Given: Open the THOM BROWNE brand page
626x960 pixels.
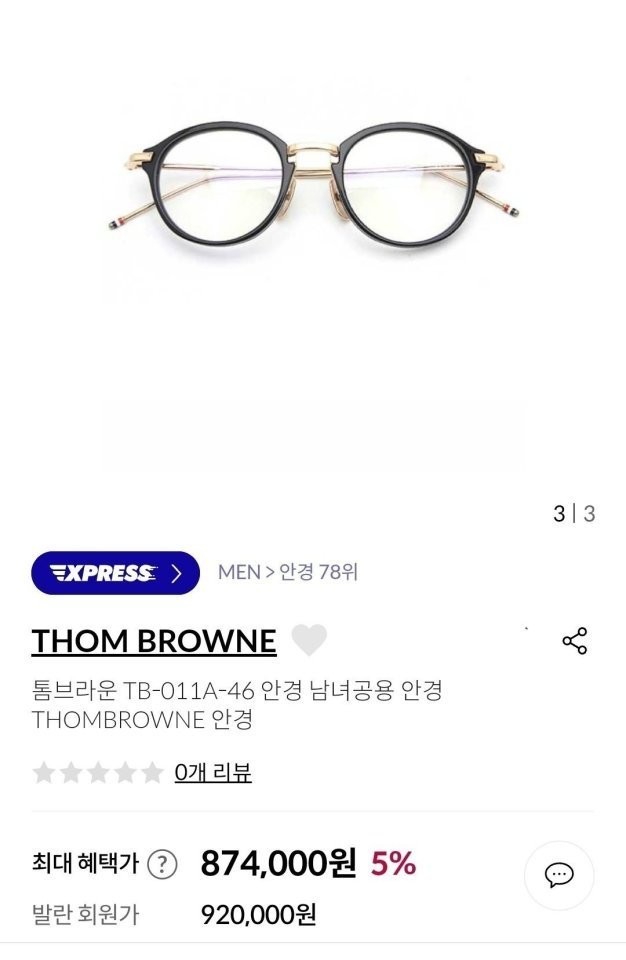Looking at the screenshot, I should [154, 641].
